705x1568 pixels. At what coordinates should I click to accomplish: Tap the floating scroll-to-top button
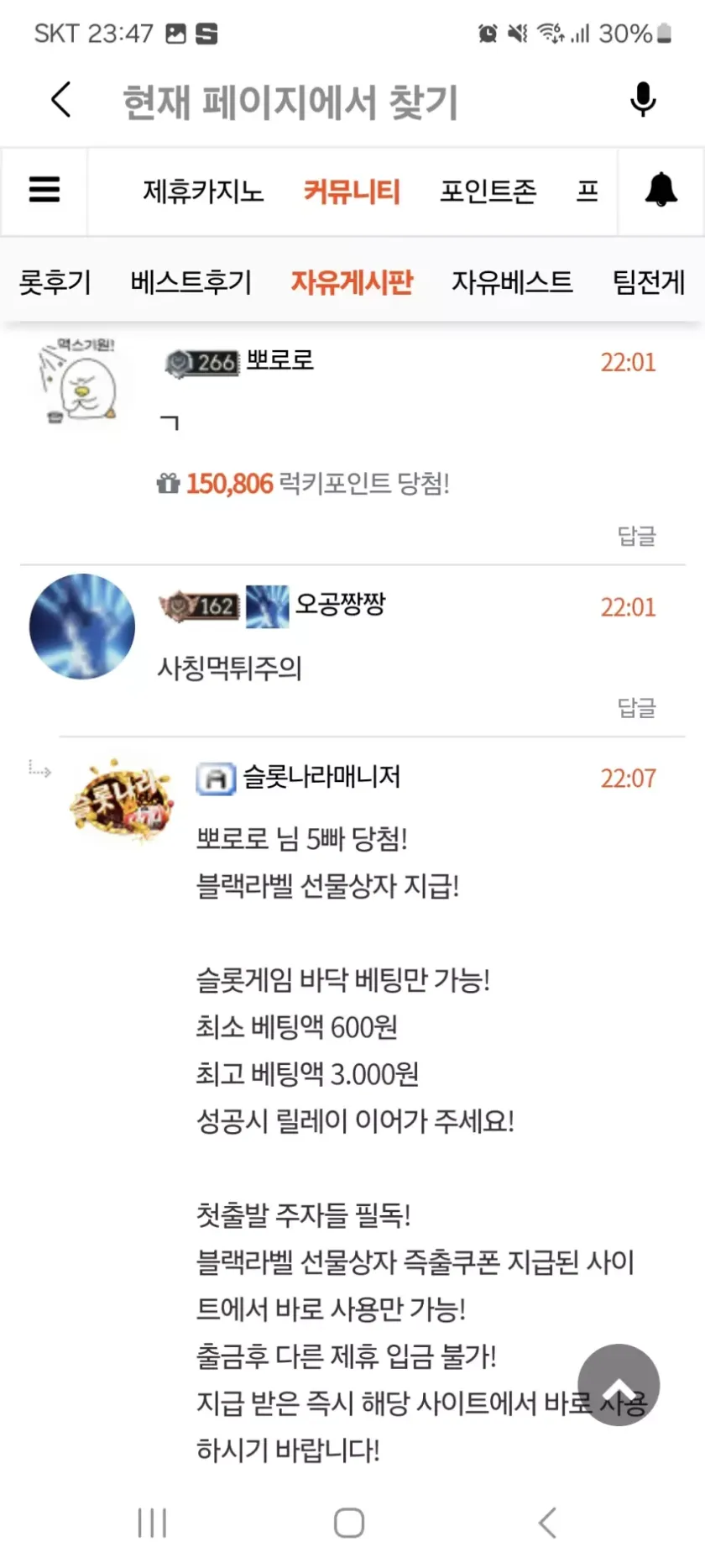pyautogui.click(x=619, y=1385)
